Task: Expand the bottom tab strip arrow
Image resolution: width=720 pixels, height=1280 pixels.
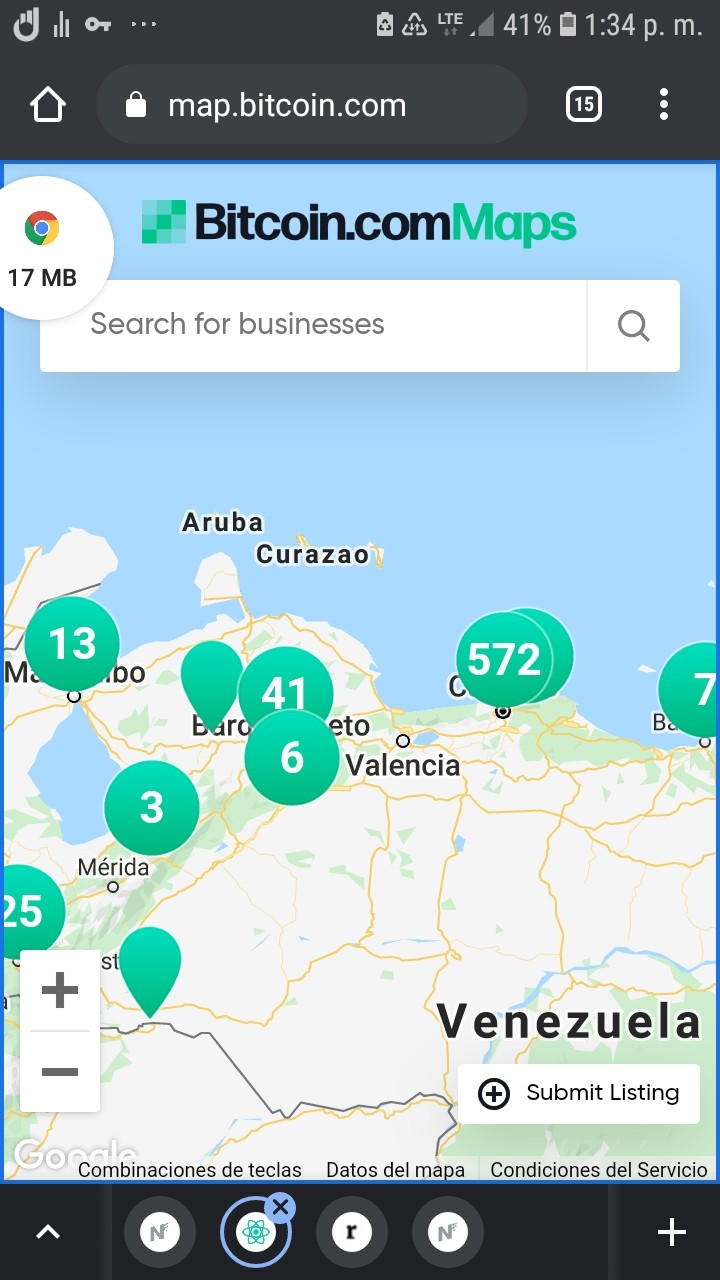Action: click(48, 1233)
